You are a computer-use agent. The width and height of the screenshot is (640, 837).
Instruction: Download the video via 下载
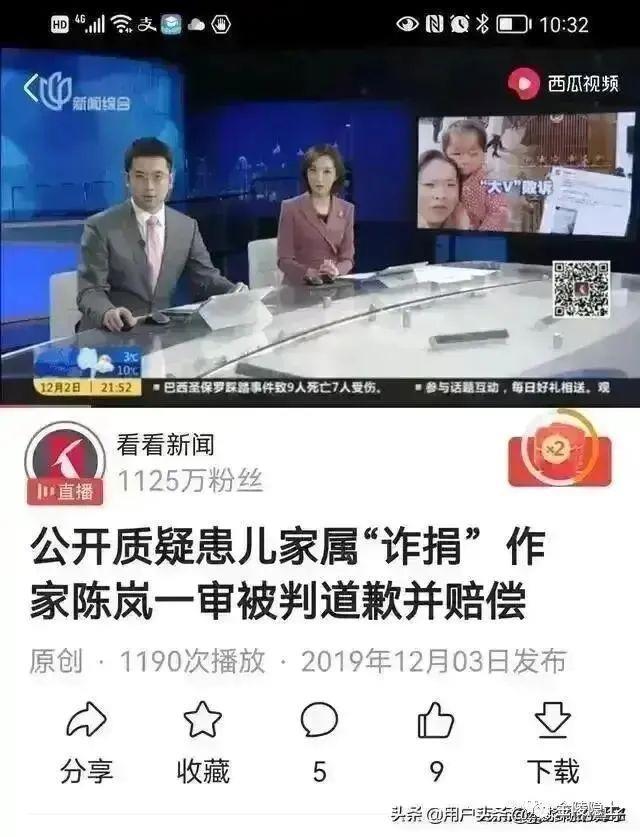[x=552, y=742]
